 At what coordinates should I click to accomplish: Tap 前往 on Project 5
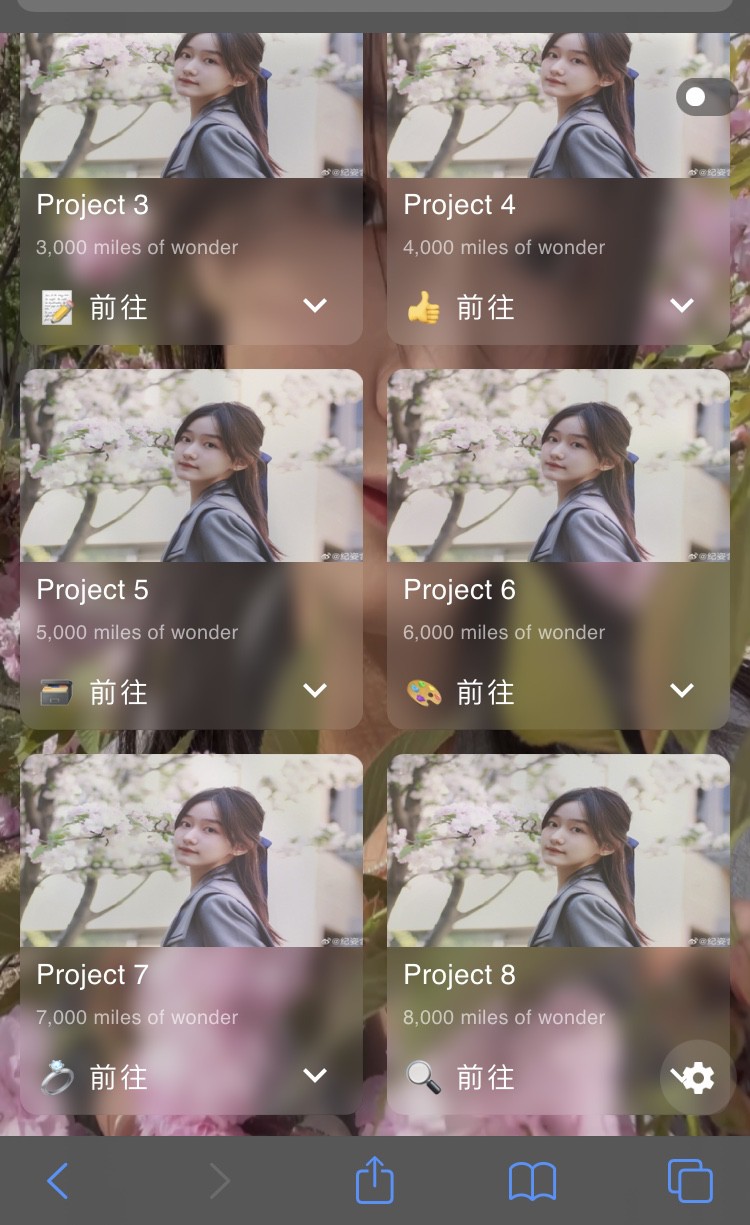point(119,691)
